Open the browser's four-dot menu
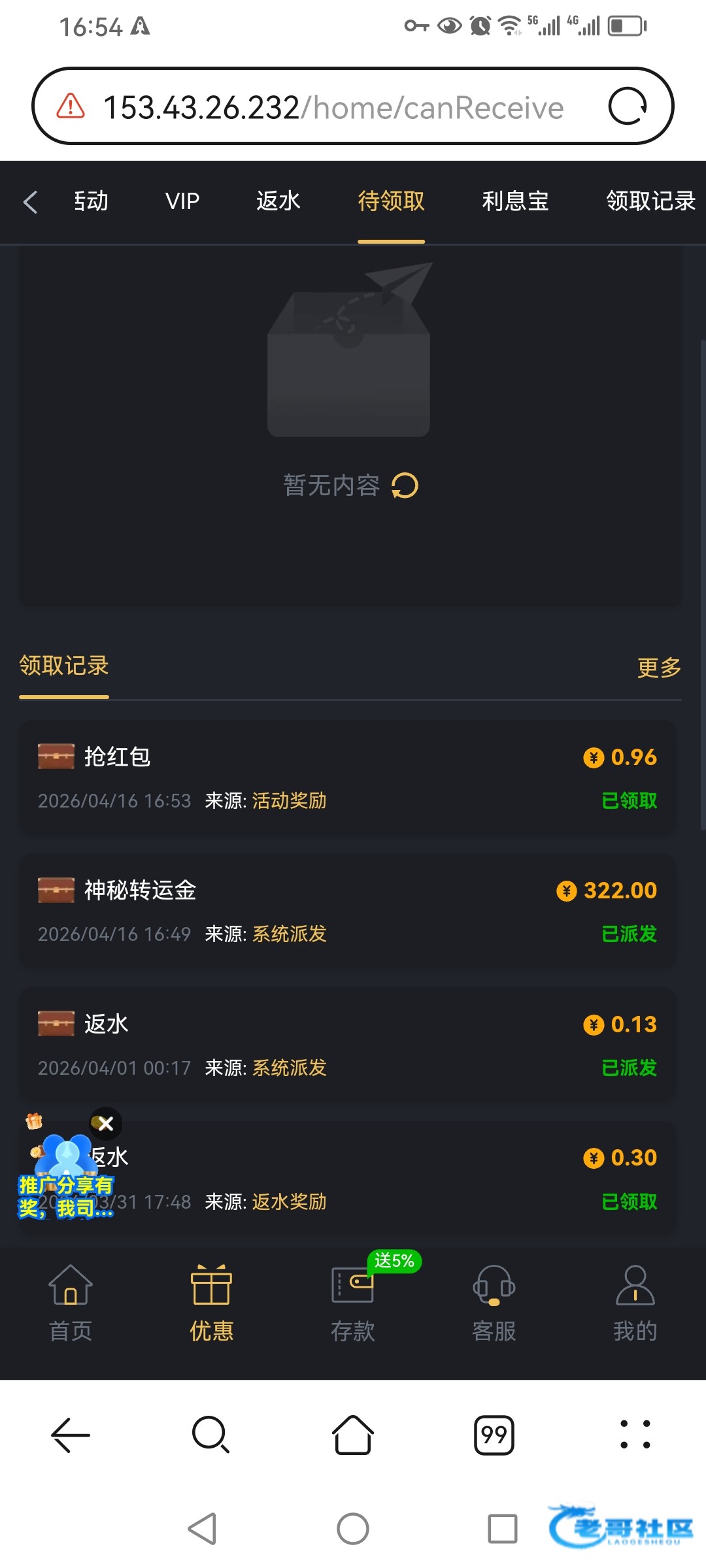706x1568 pixels. 635,1435
